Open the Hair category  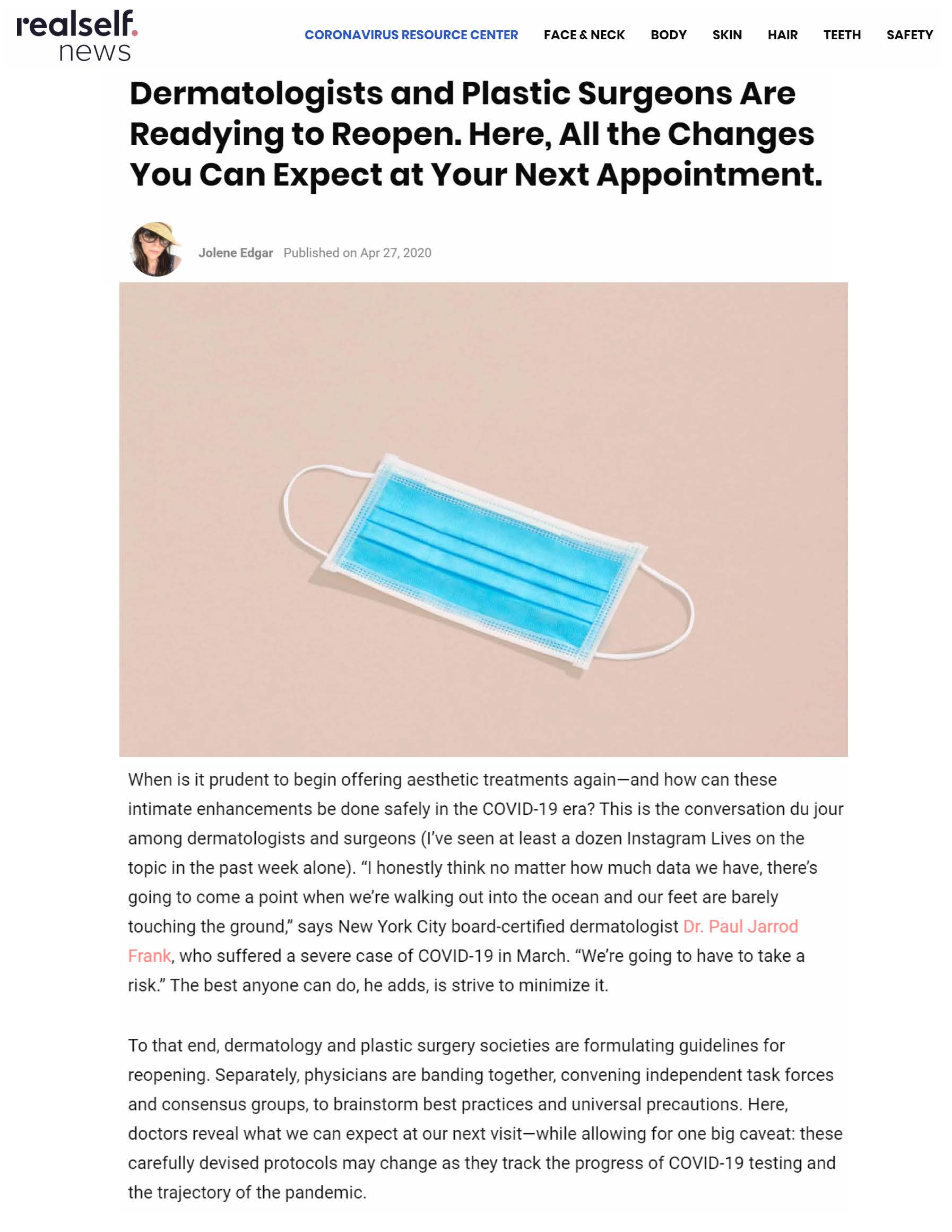tap(782, 35)
